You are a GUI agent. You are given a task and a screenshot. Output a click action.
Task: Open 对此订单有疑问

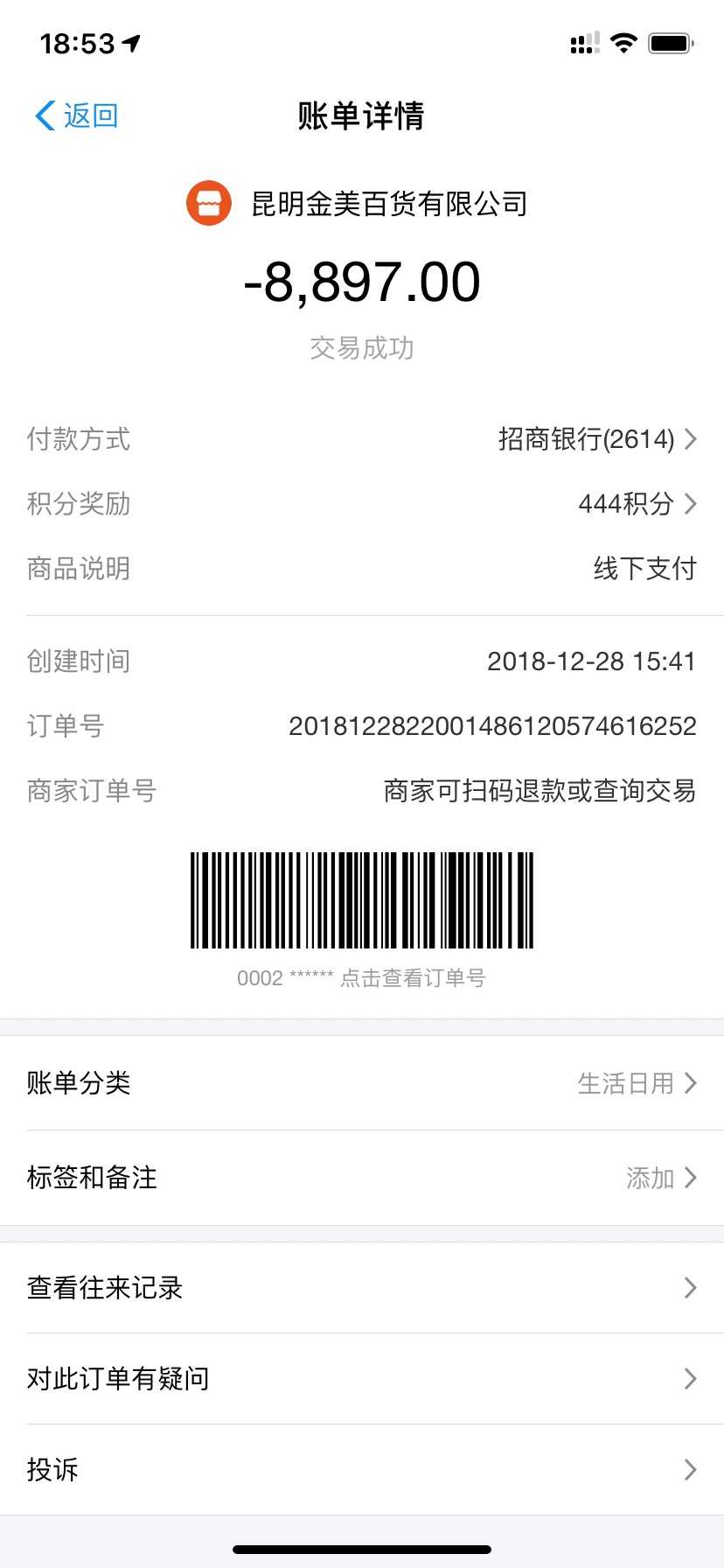[x=362, y=1379]
